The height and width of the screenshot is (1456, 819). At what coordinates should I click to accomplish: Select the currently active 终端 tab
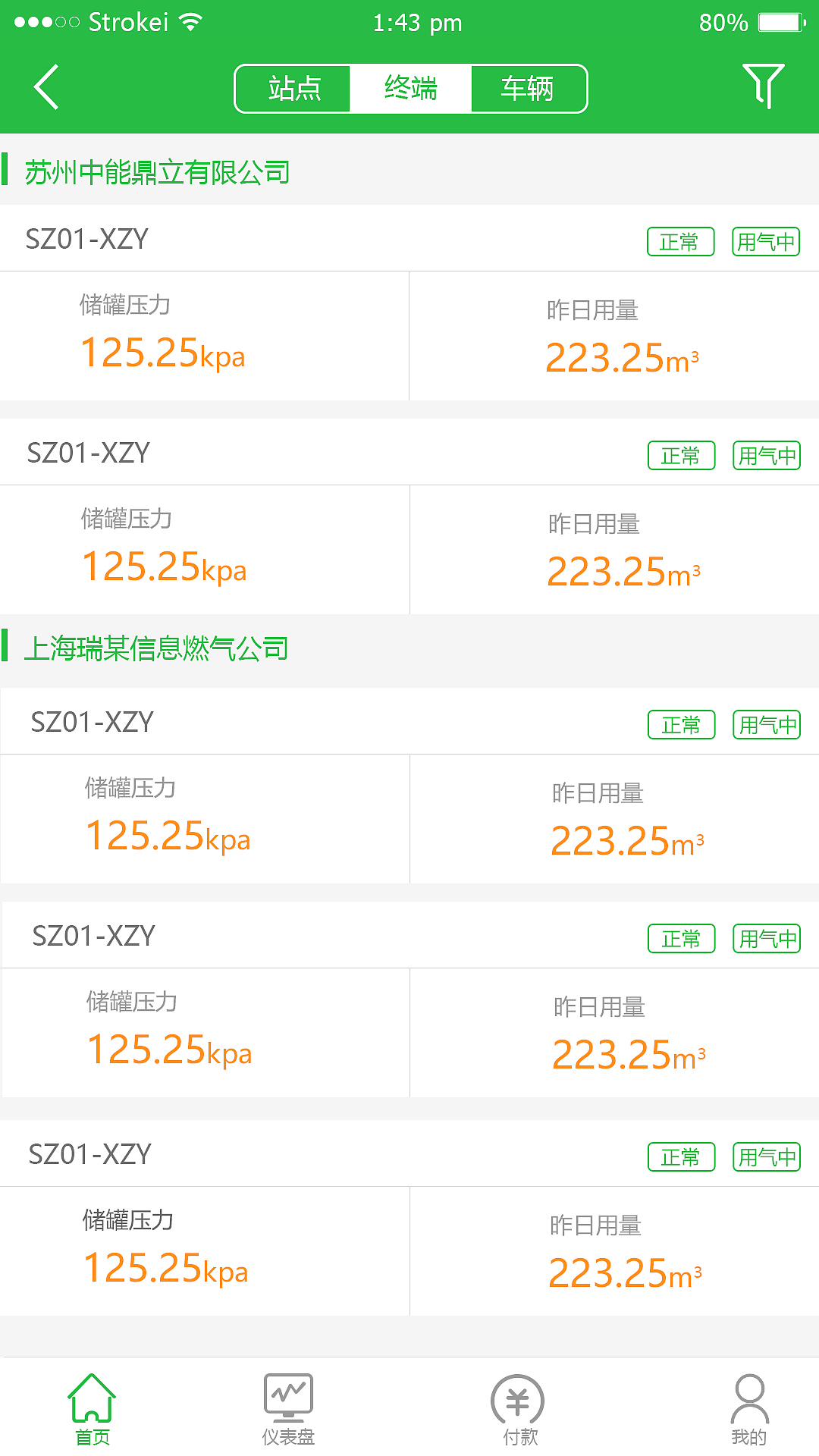point(409,87)
